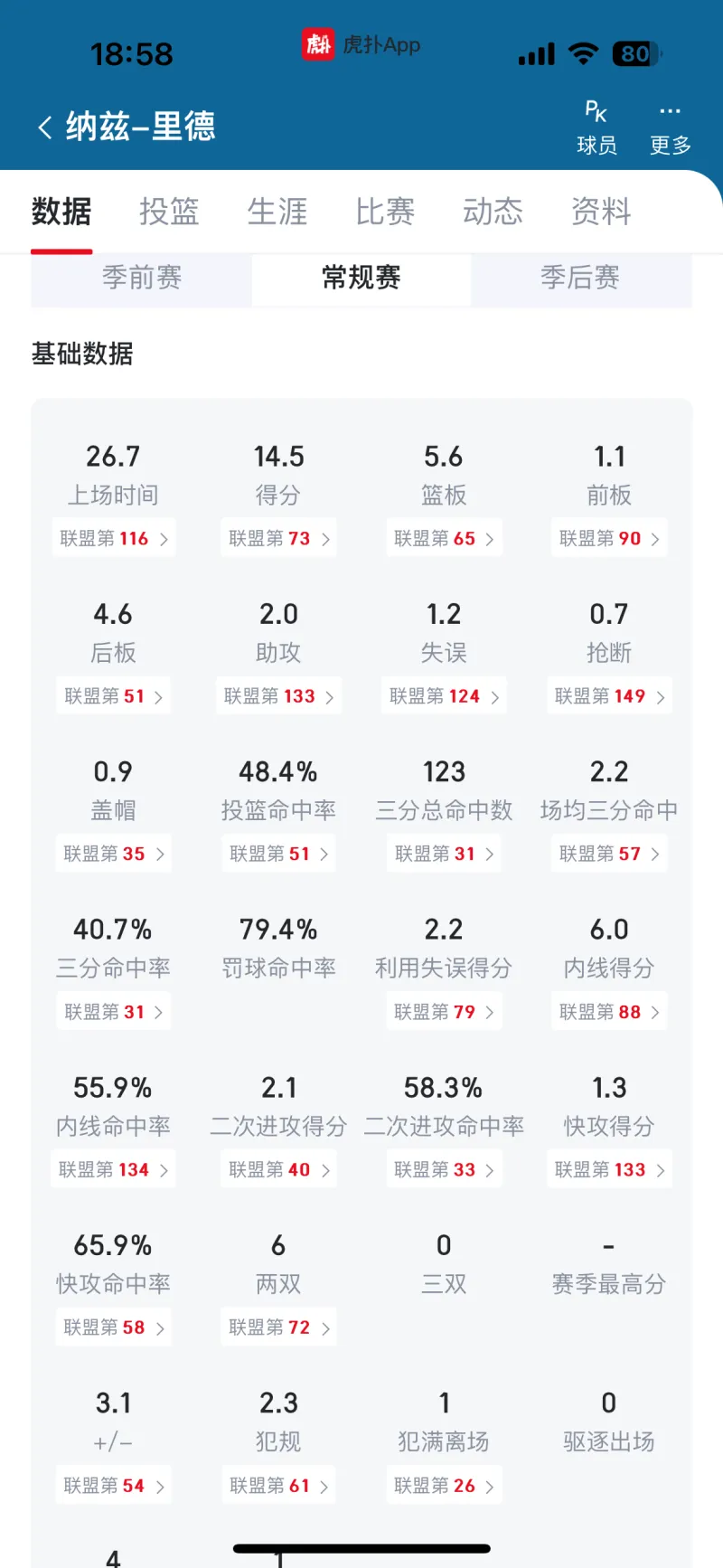Open league rank 116 under 上场时间
The image size is (723, 1568).
[113, 538]
